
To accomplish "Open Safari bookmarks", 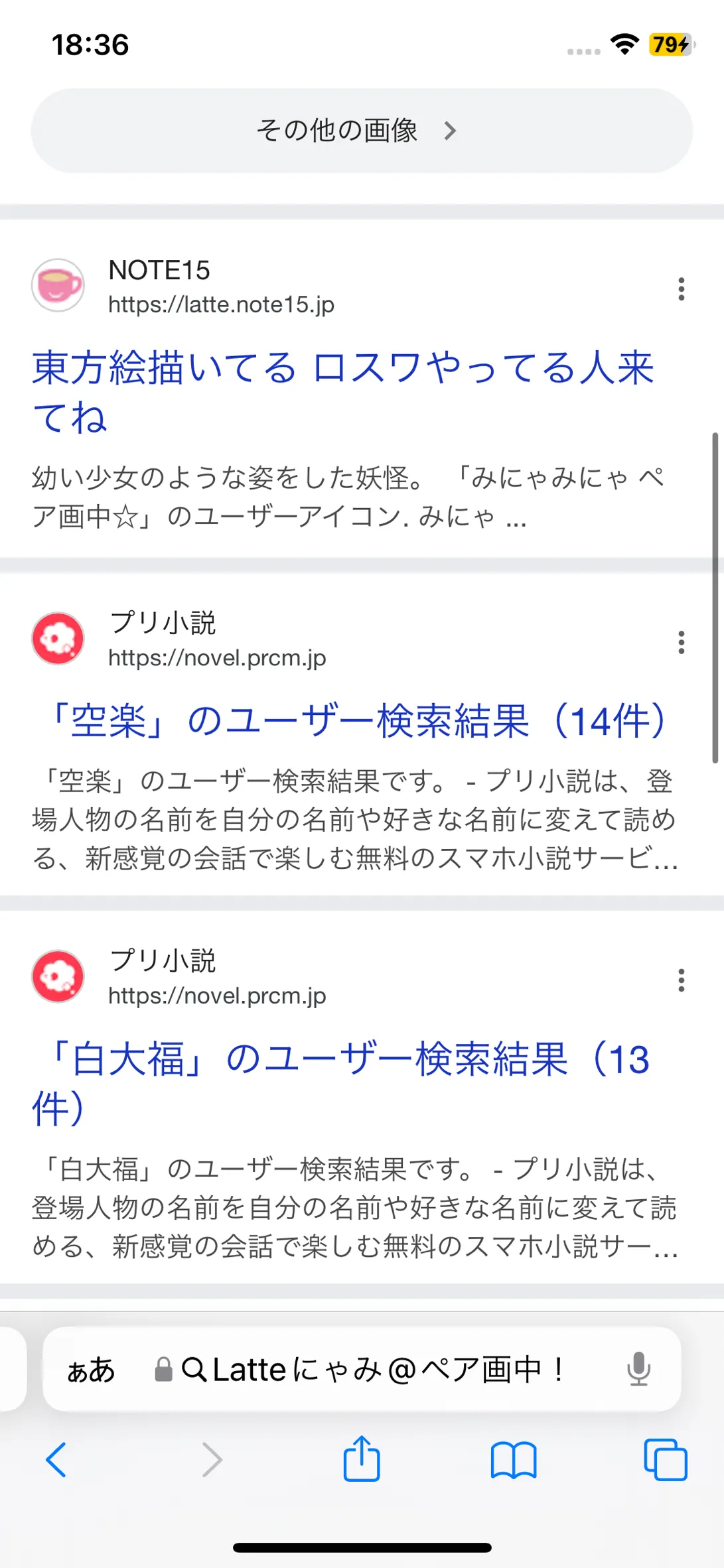I will pyautogui.click(x=513, y=1460).
